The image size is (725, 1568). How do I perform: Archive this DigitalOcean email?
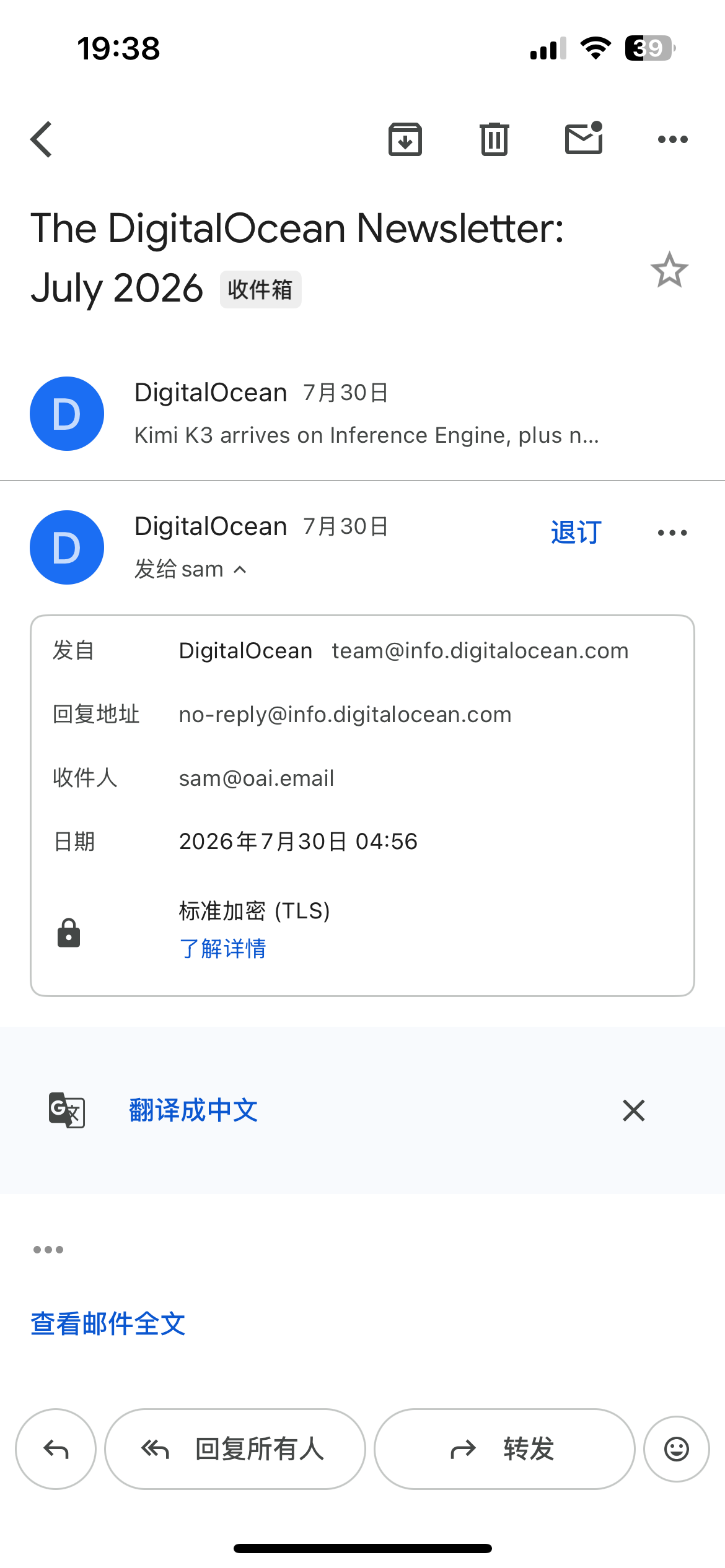click(x=405, y=139)
